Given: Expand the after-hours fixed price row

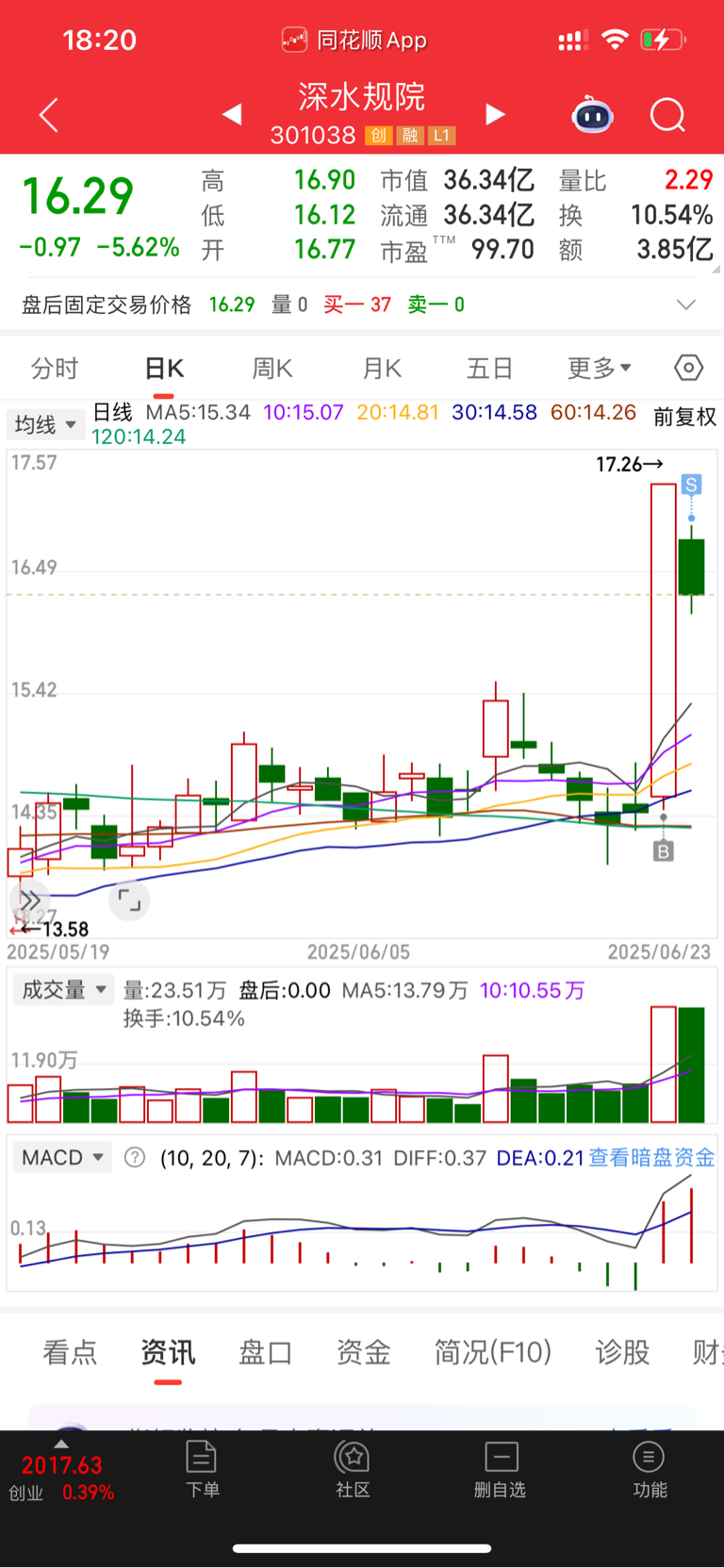Looking at the screenshot, I should point(686,305).
